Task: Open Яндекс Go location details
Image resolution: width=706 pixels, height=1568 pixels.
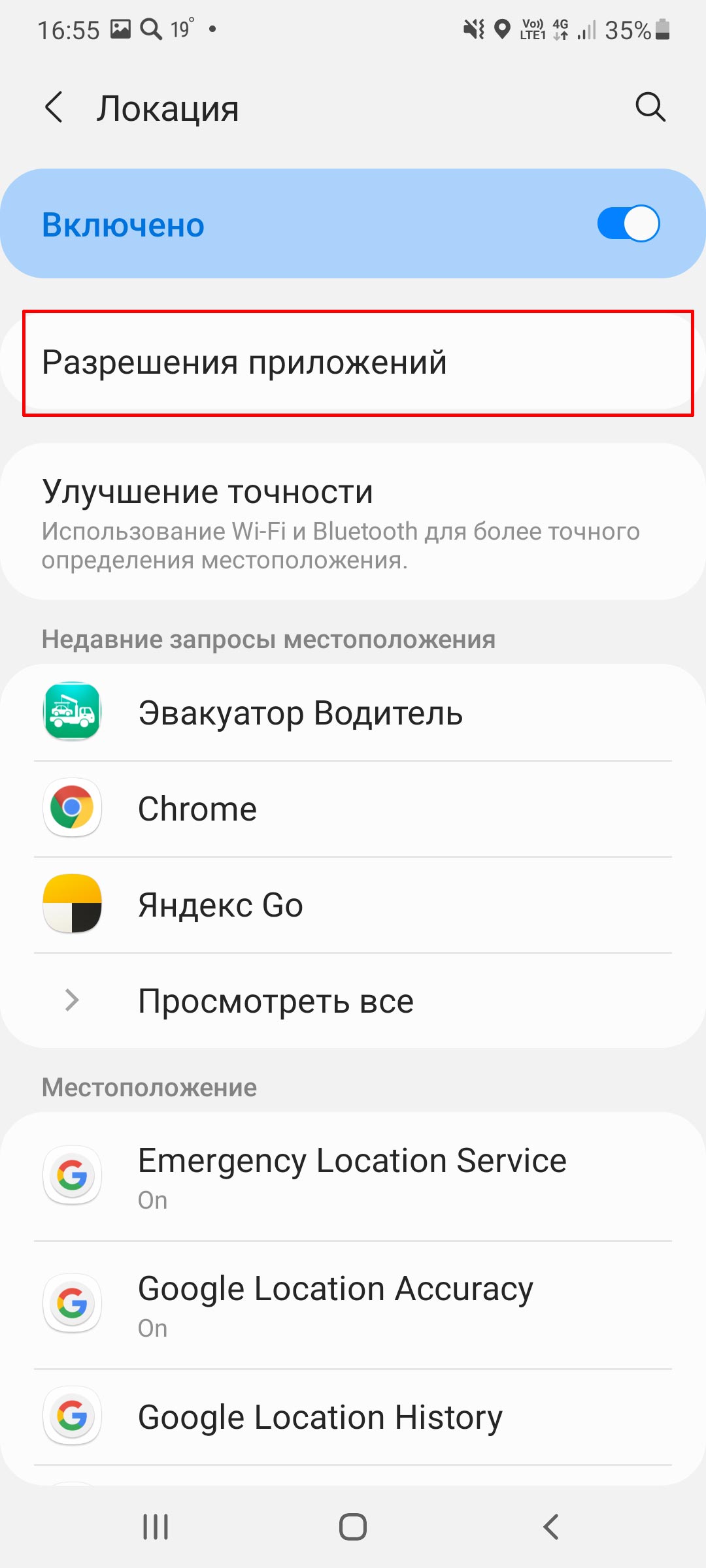Action: tap(353, 905)
